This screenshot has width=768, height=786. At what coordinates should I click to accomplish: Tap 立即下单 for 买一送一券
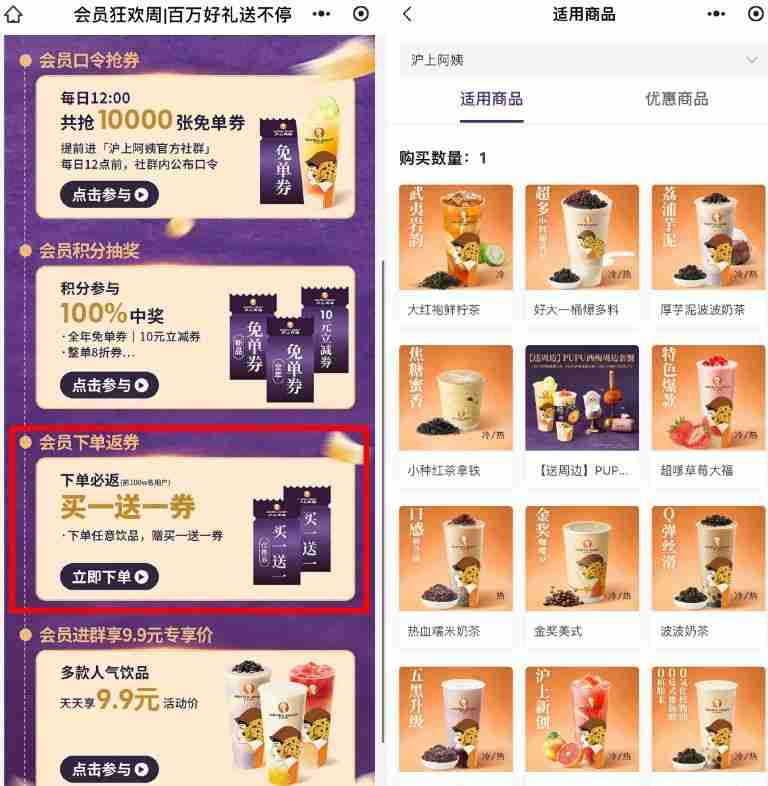109,576
